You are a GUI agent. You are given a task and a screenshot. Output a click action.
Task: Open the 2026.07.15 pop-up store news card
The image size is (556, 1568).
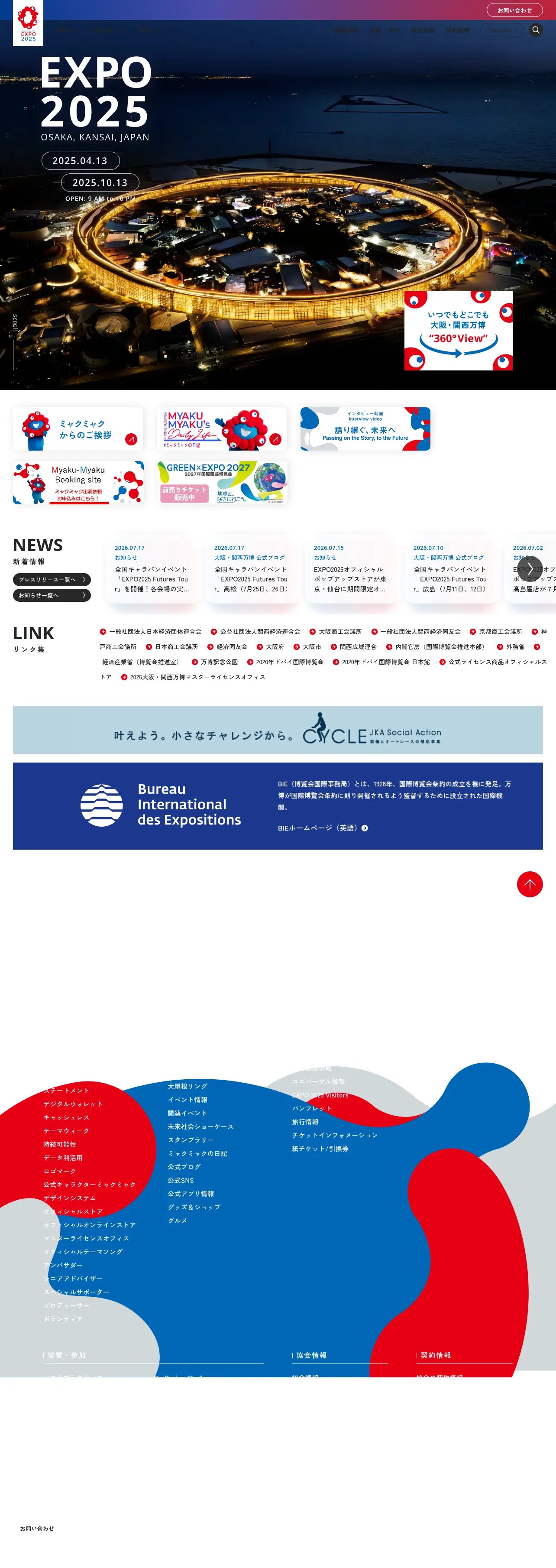tap(353, 569)
